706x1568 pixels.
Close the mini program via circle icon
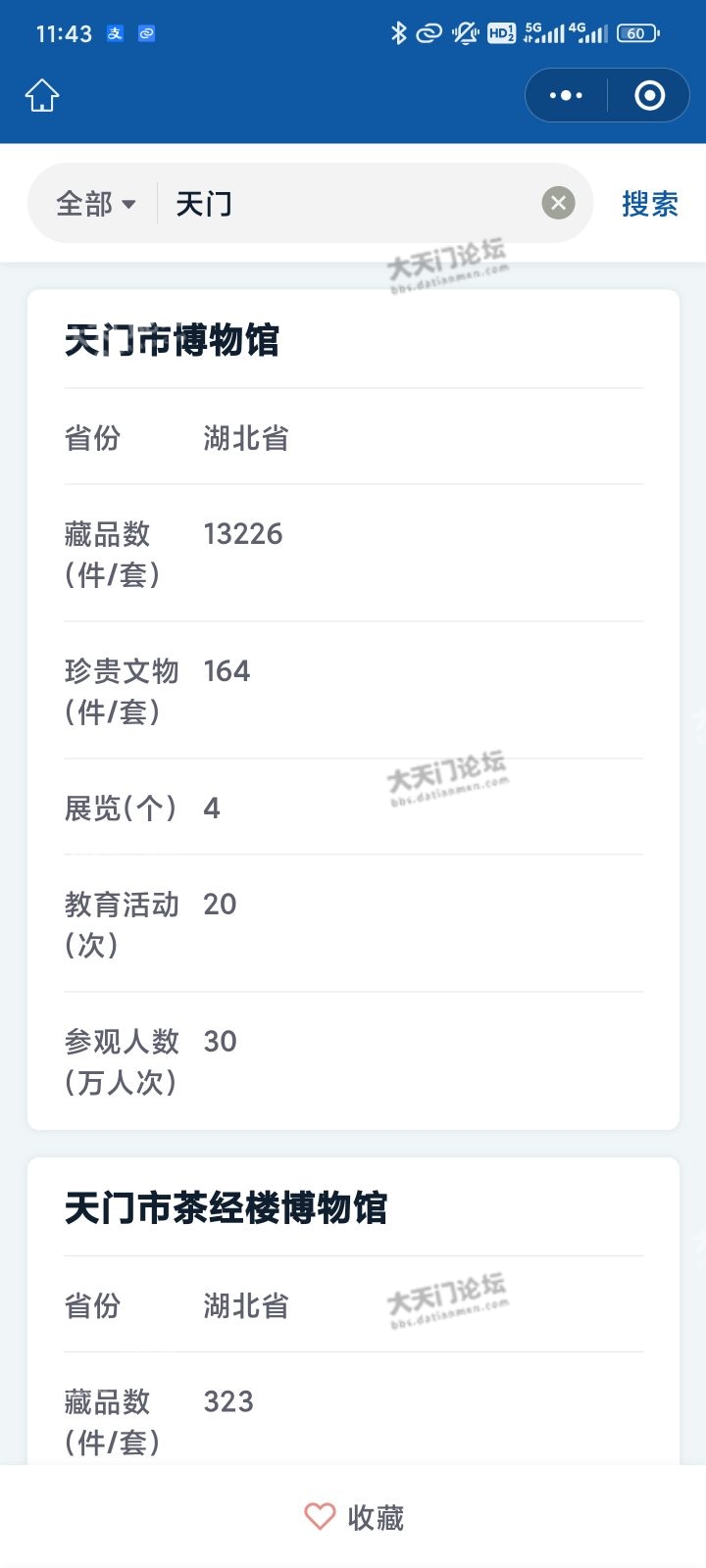coord(649,95)
